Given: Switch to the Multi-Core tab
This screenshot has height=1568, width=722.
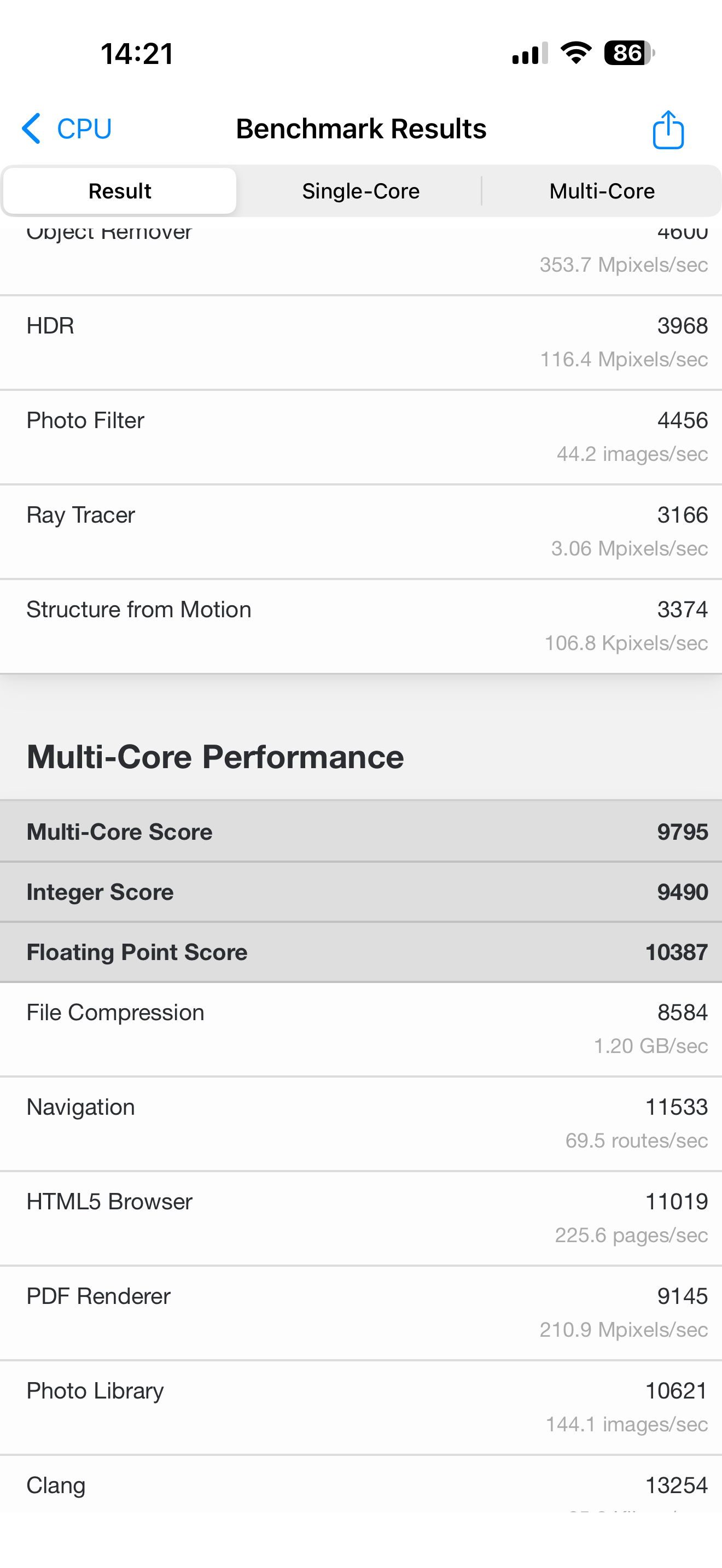Looking at the screenshot, I should (602, 191).
